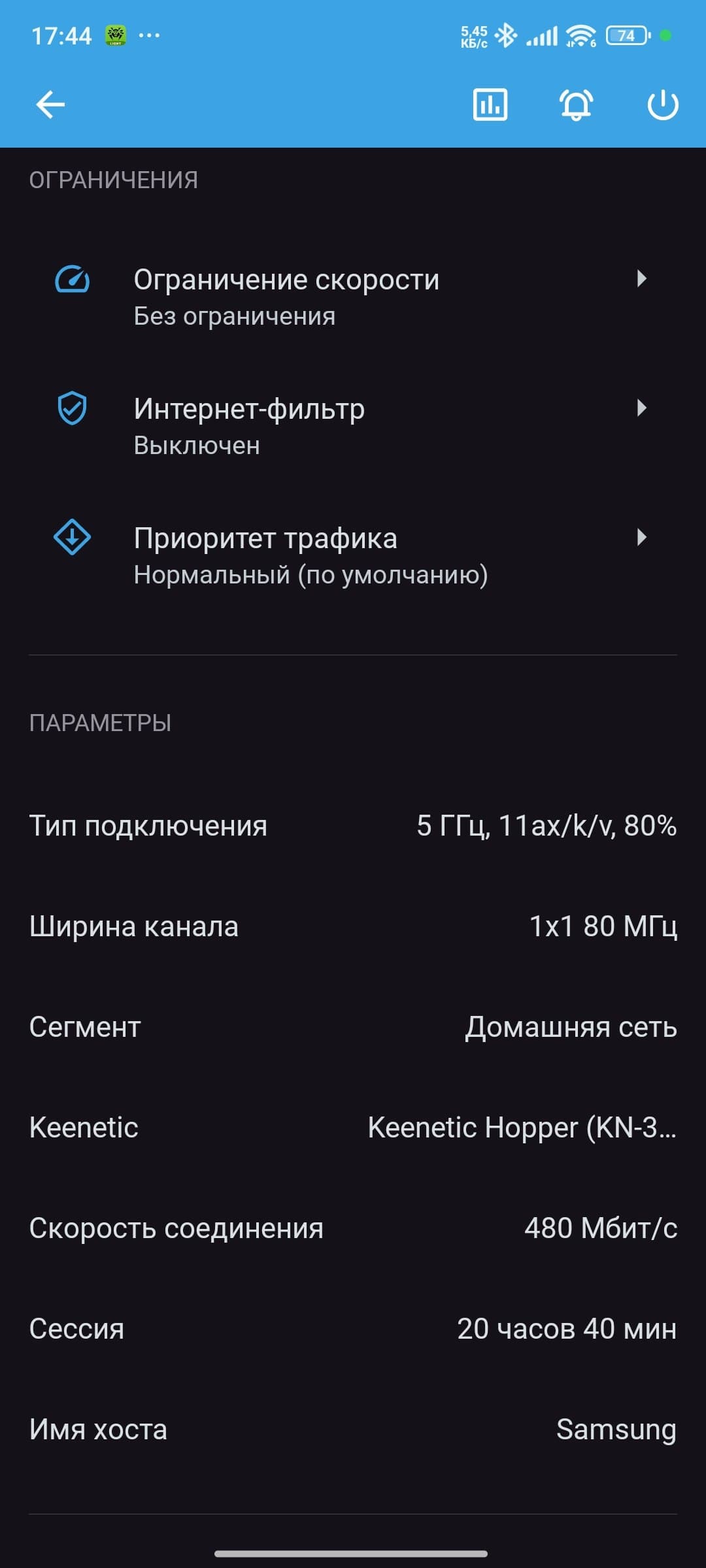Image resolution: width=706 pixels, height=1568 pixels.
Task: Open the device notification bell settings
Action: [x=576, y=105]
